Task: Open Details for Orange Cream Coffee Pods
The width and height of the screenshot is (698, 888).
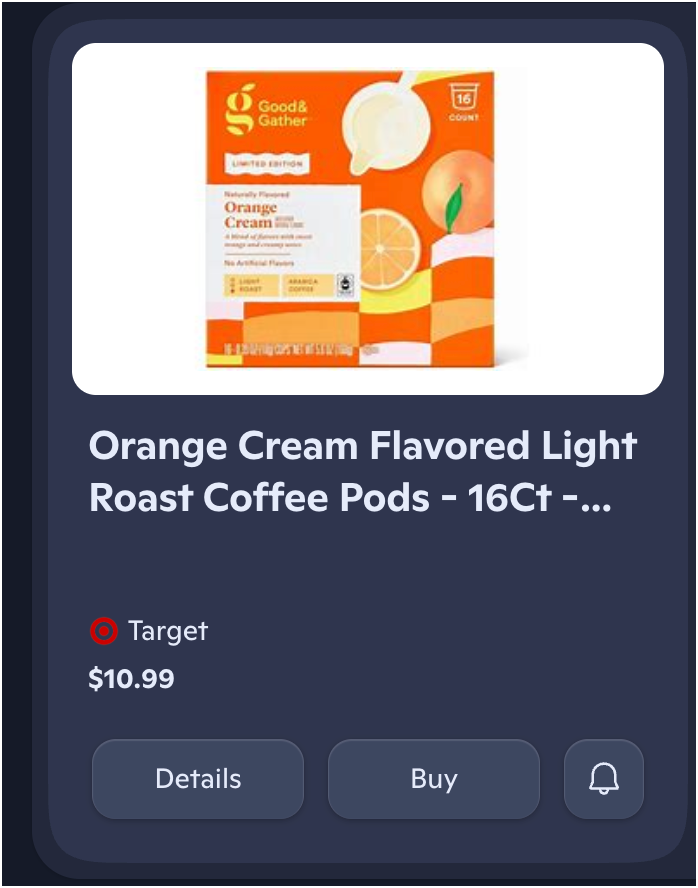Action: [198, 778]
